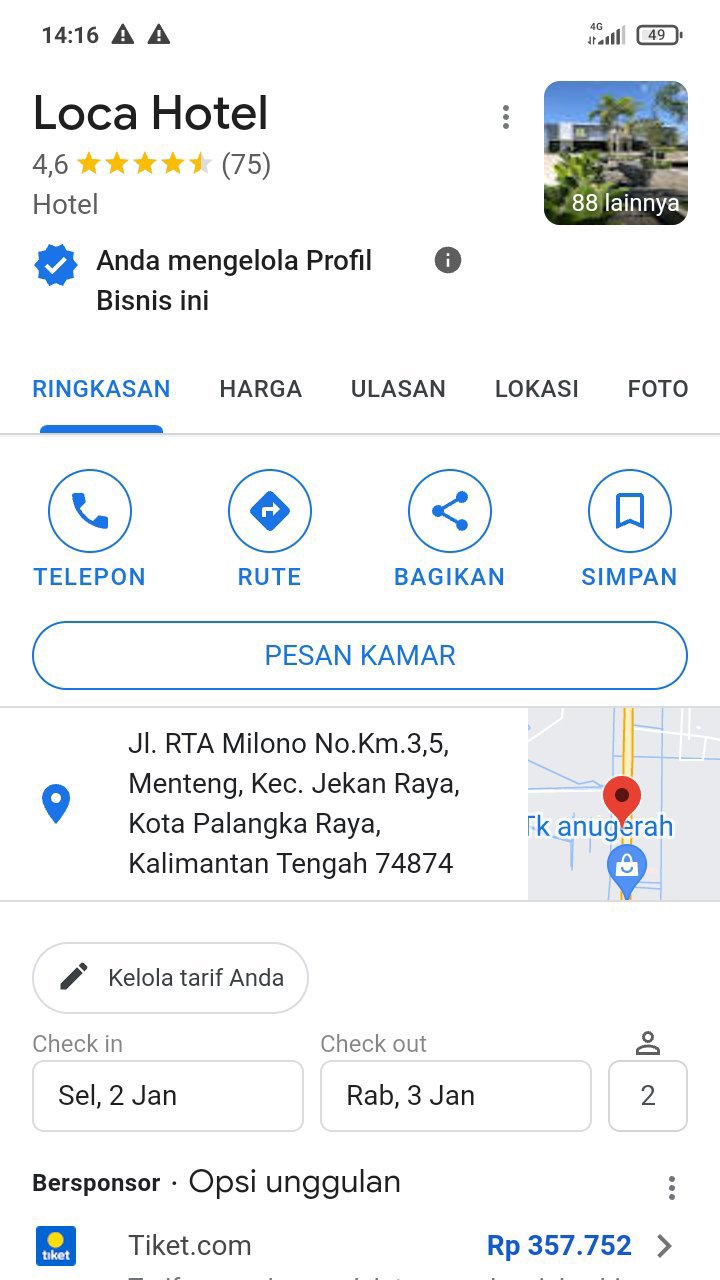Go to the Foto tab
This screenshot has height=1280, width=720.
pos(657,389)
